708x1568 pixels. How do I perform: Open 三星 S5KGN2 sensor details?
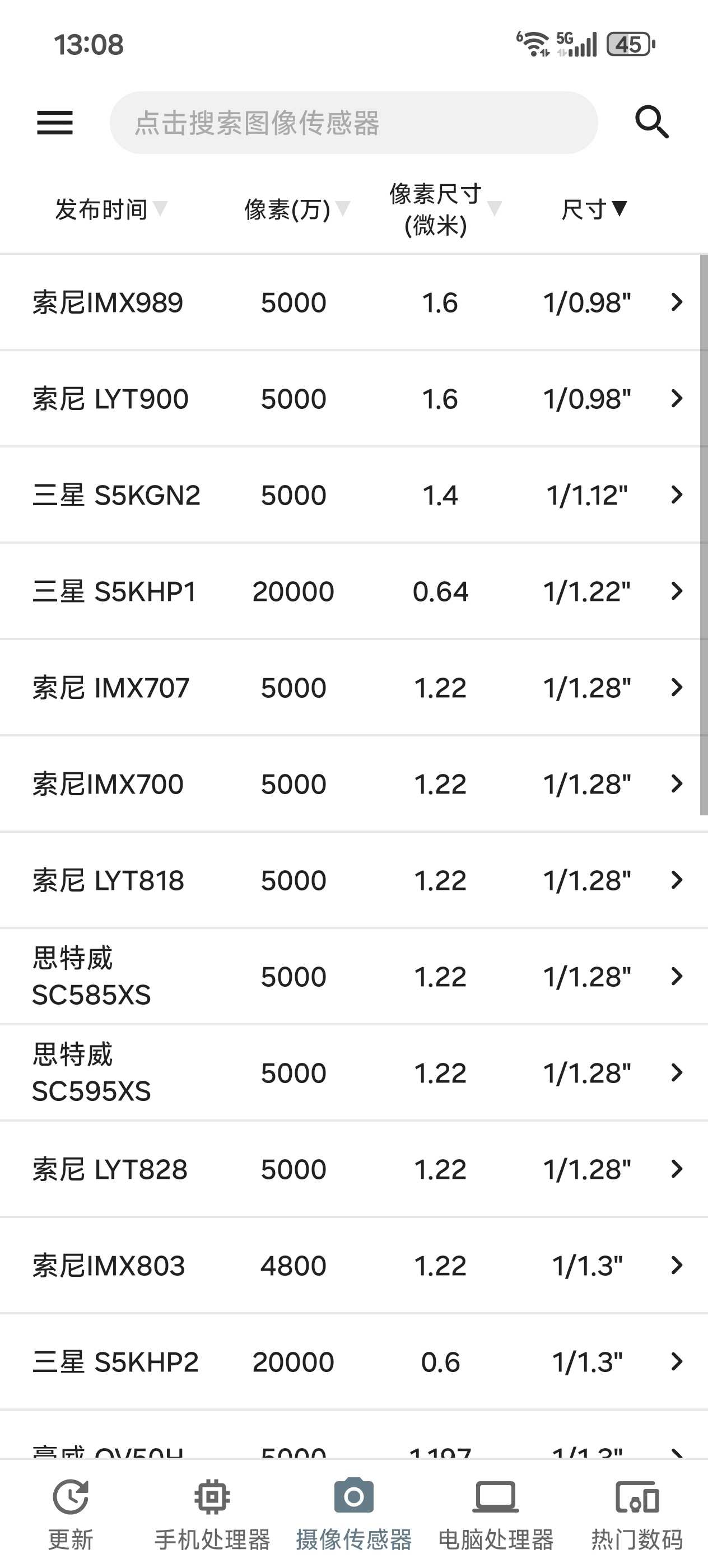(353, 495)
